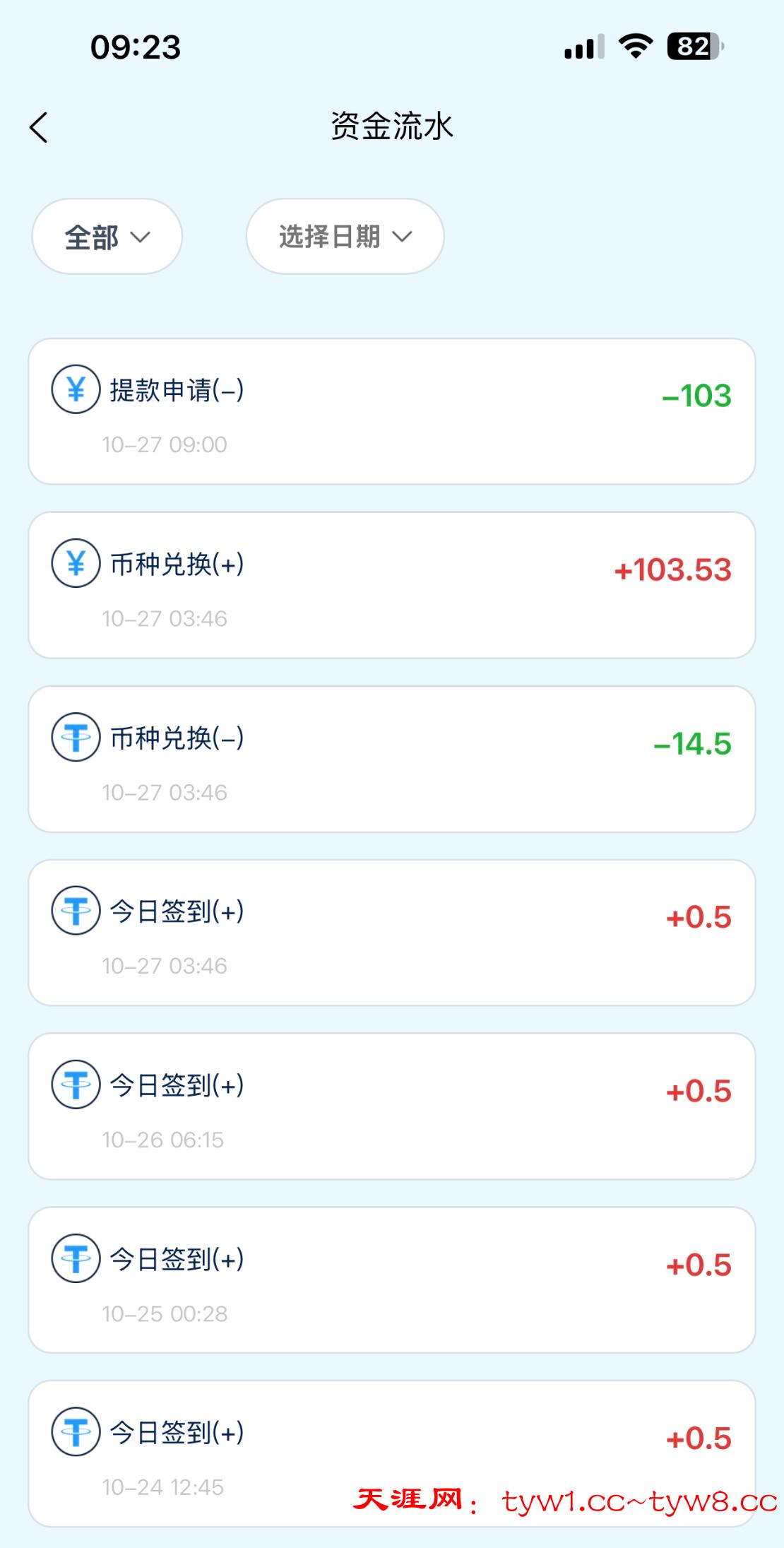784x1548 pixels.
Task: Go back from the 资金流水 page
Action: point(40,128)
